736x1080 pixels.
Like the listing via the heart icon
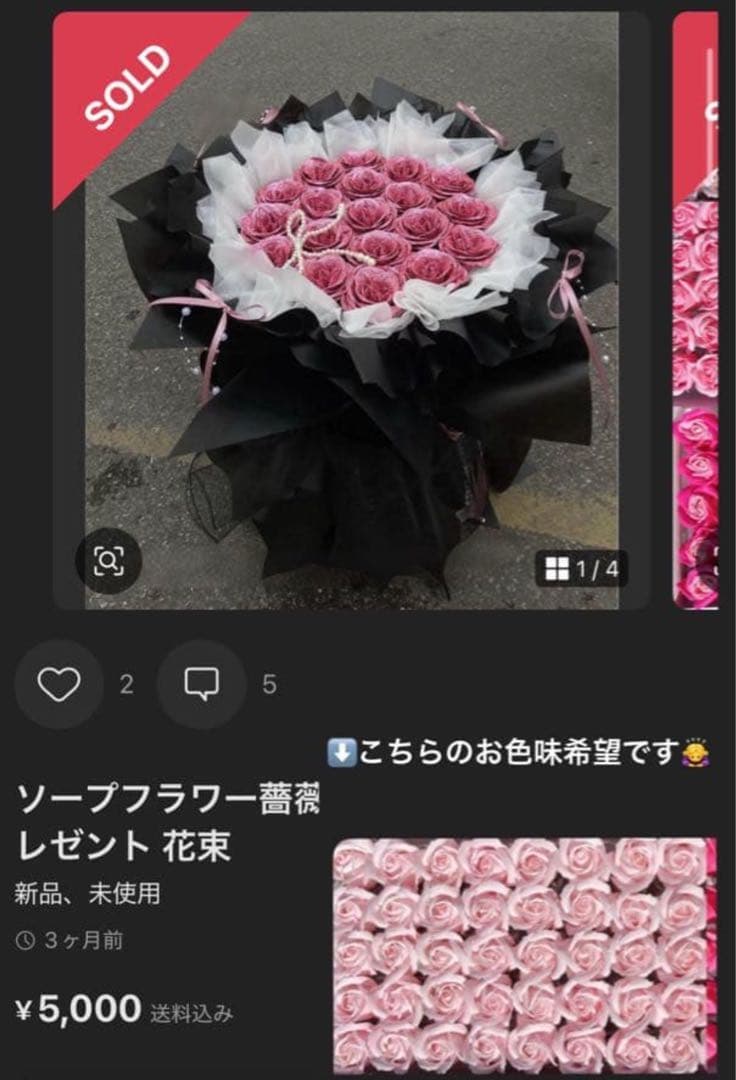tap(60, 684)
